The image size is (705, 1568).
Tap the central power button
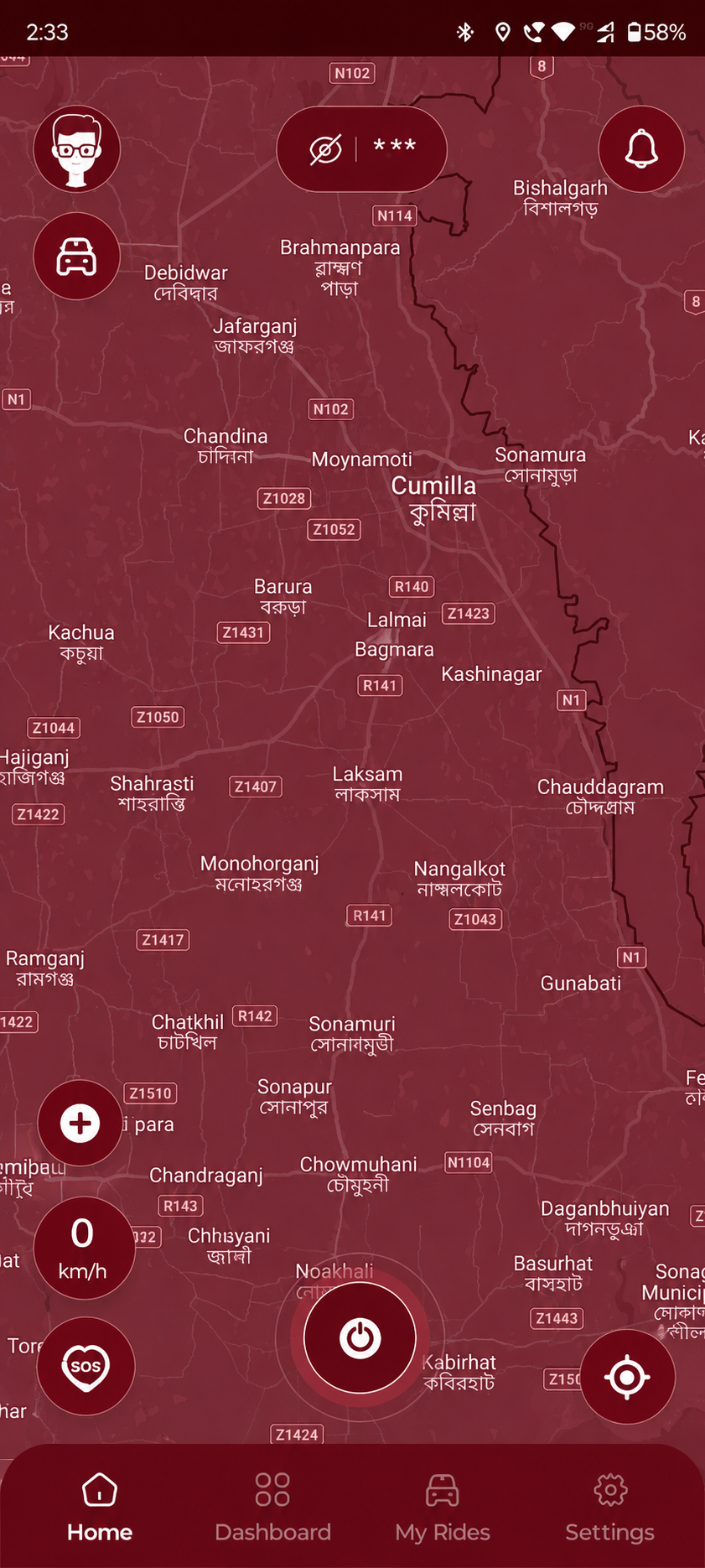360,1337
